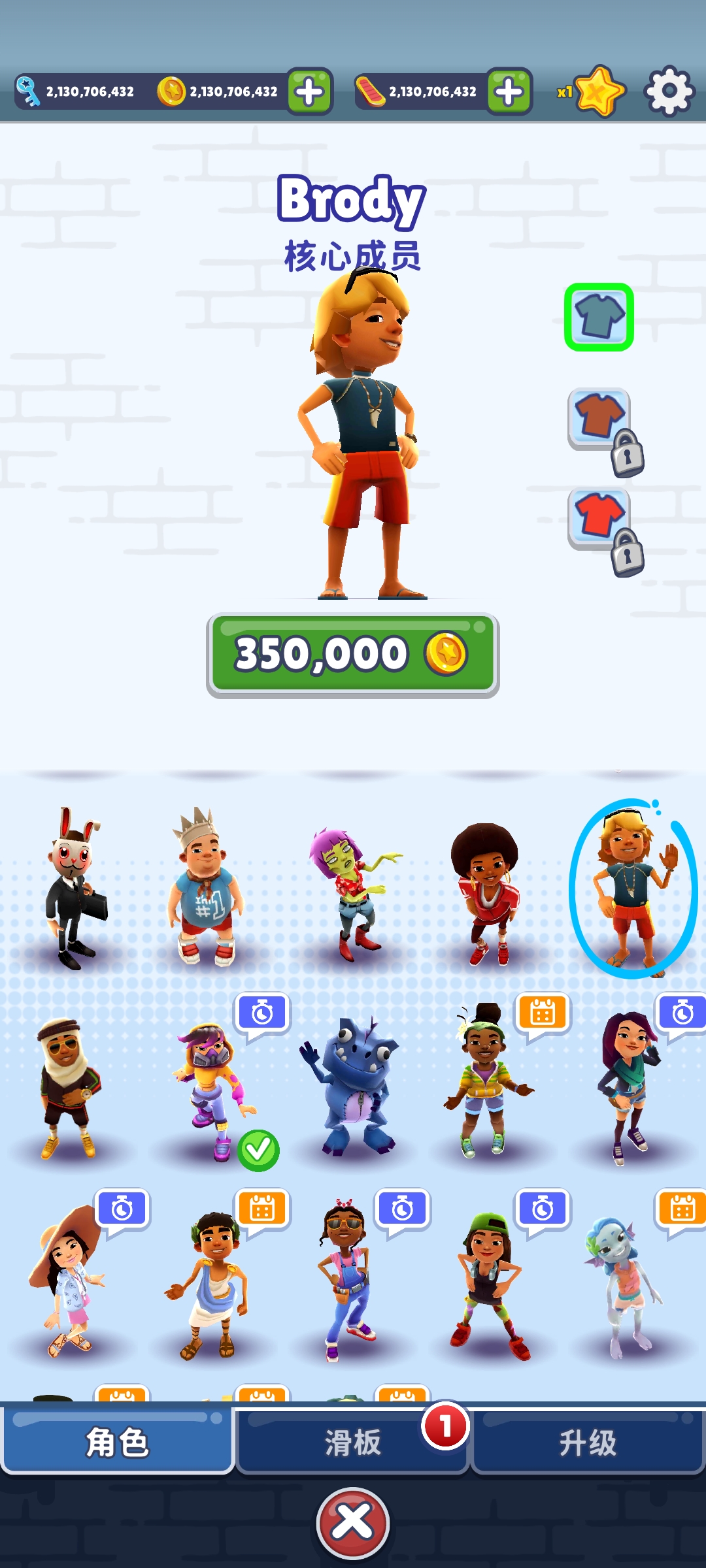The image size is (706, 1568).
Task: Select the locked red shirt outfit
Action: coord(599,518)
